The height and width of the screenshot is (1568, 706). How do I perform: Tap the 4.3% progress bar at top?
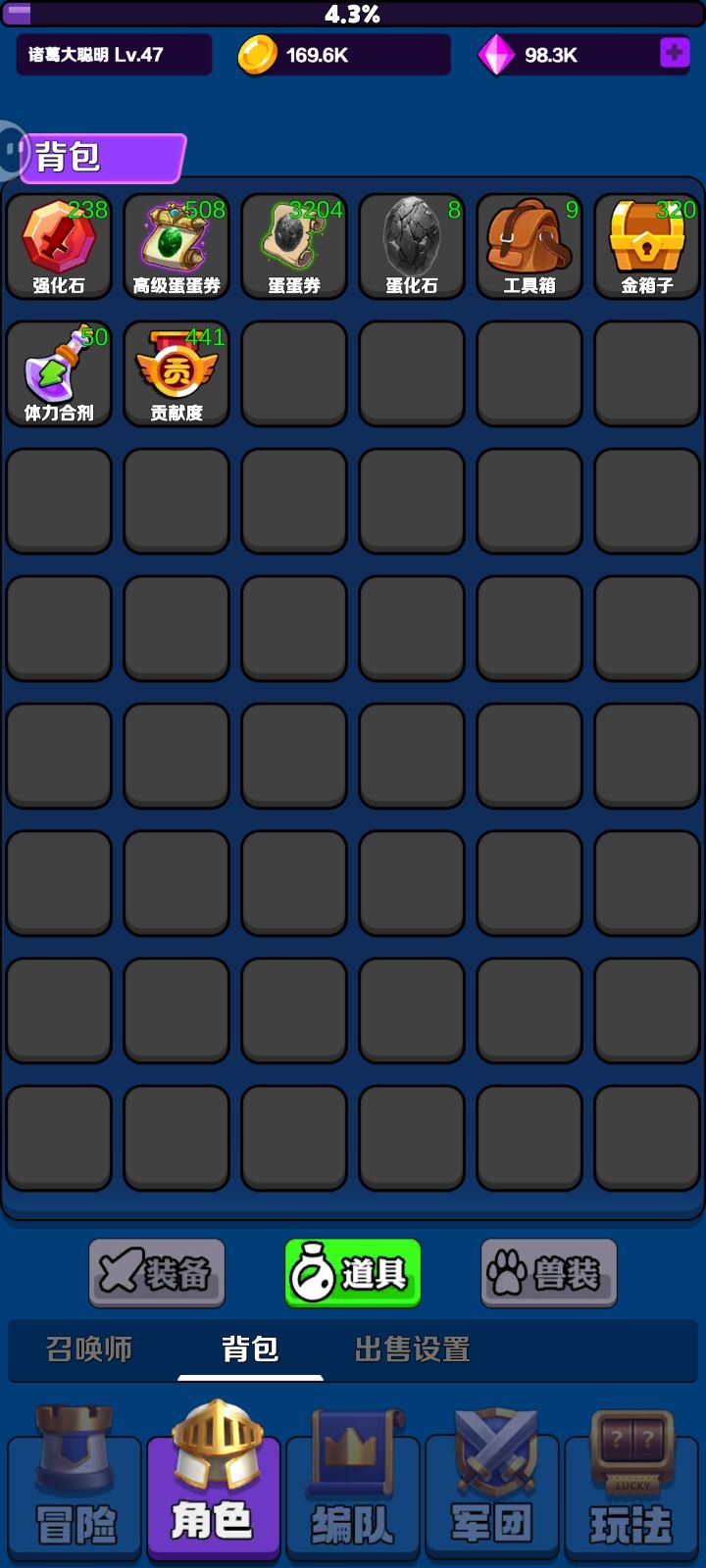pyautogui.click(x=353, y=14)
